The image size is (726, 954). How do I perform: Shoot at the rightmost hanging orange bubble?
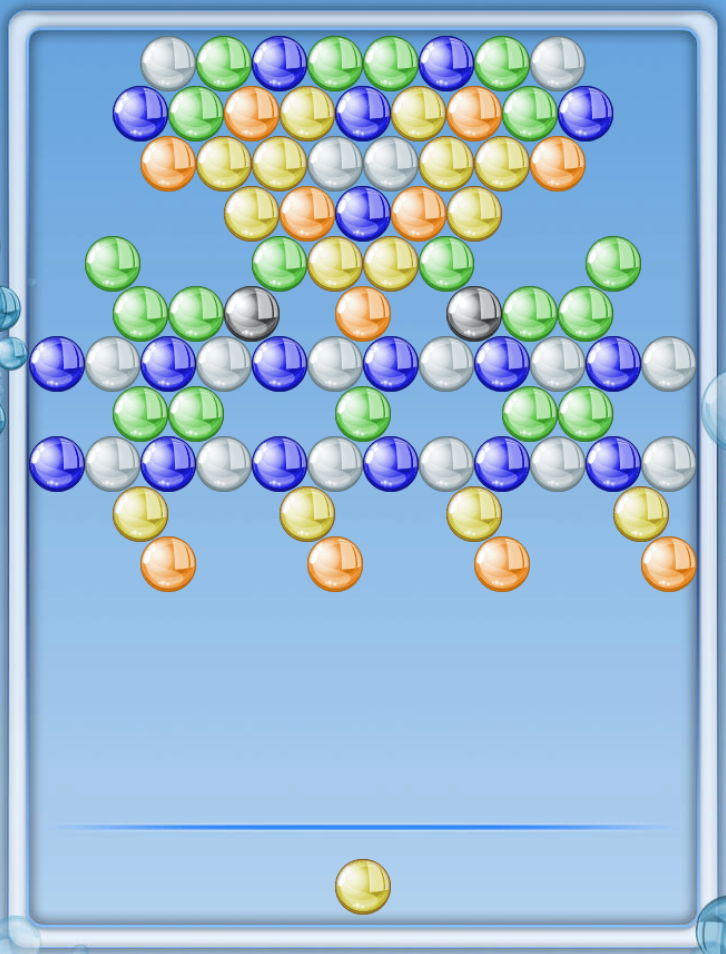pyautogui.click(x=669, y=564)
